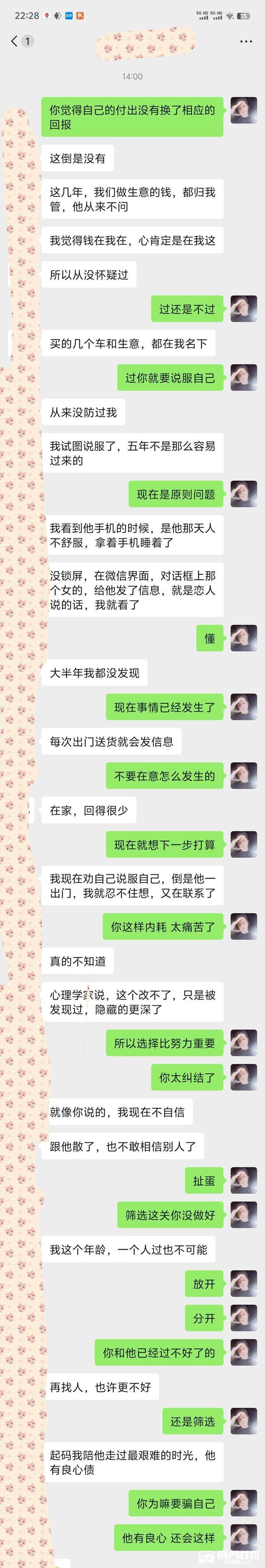View profile from avatar next to "懂"

click(x=244, y=639)
